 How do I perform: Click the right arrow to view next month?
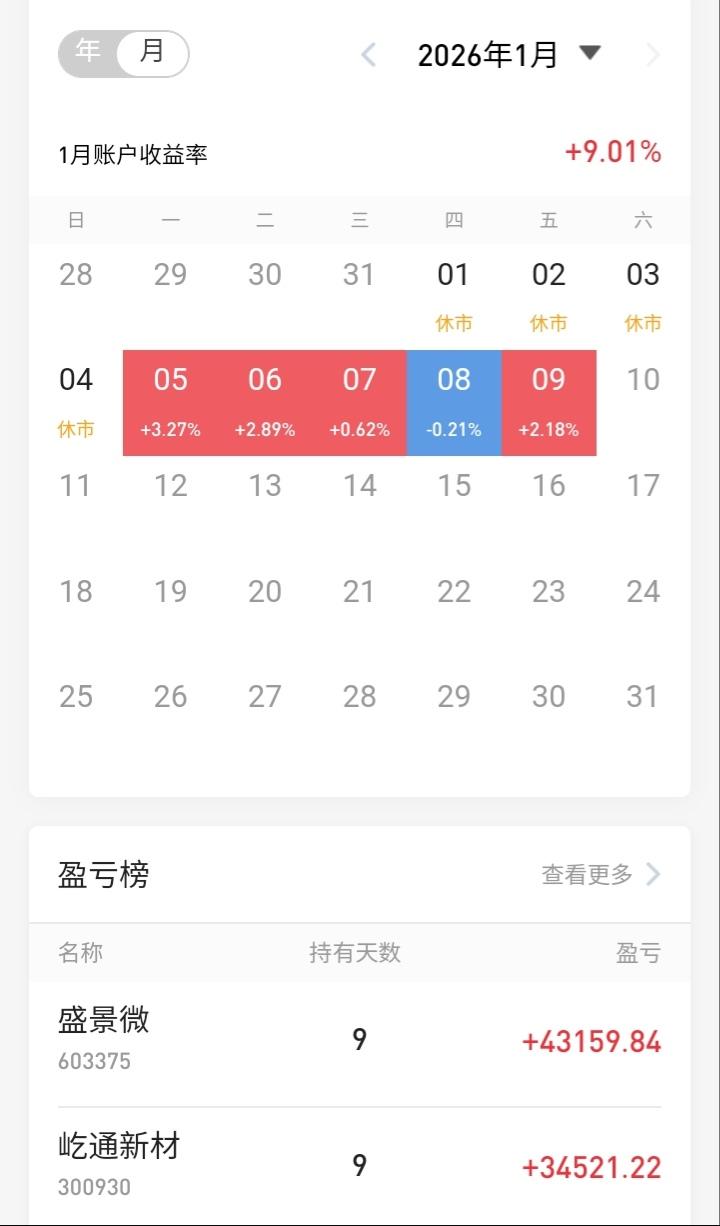tap(654, 54)
